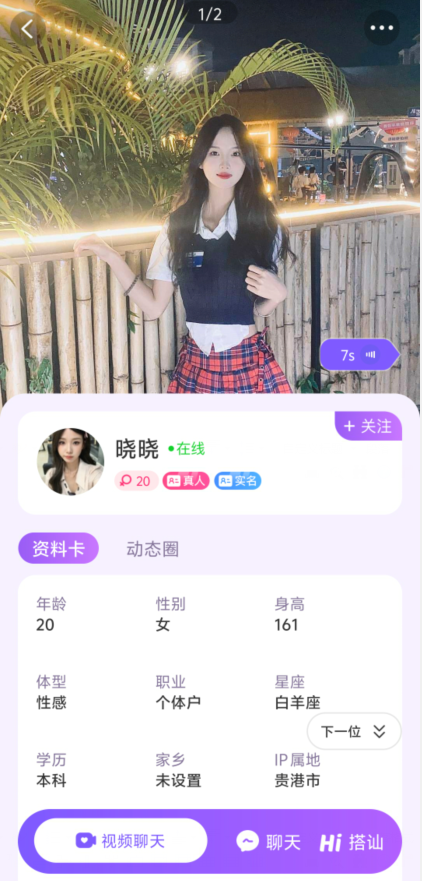Screen dimensions: 422x881
Task: Skip to the next profile via 下一位
Action: pyautogui.click(x=354, y=731)
